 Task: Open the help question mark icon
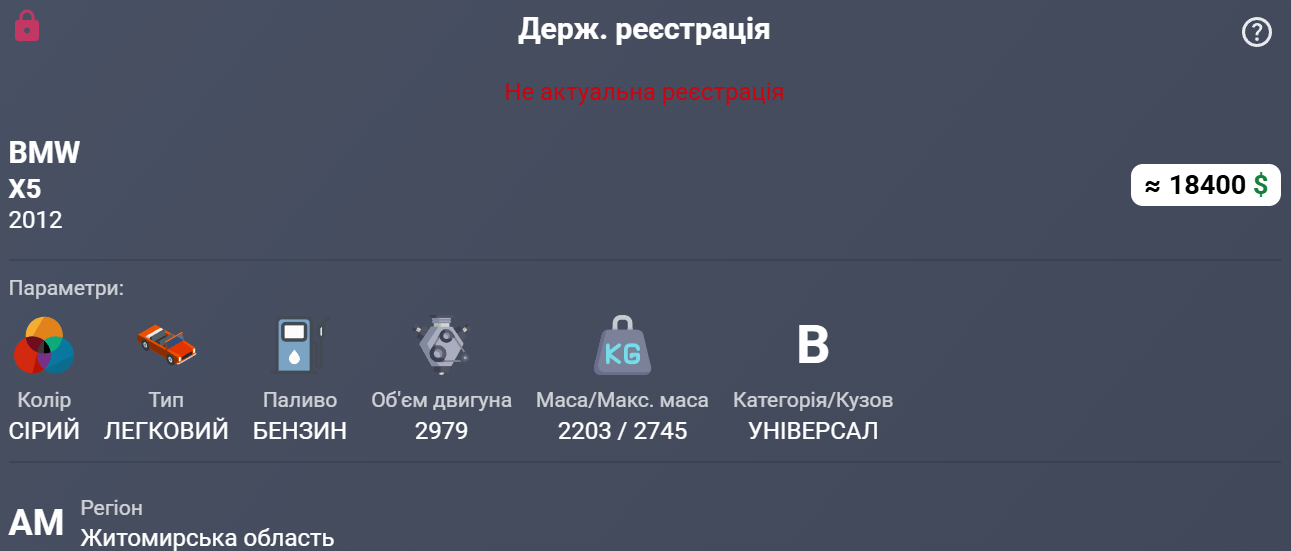click(1256, 33)
